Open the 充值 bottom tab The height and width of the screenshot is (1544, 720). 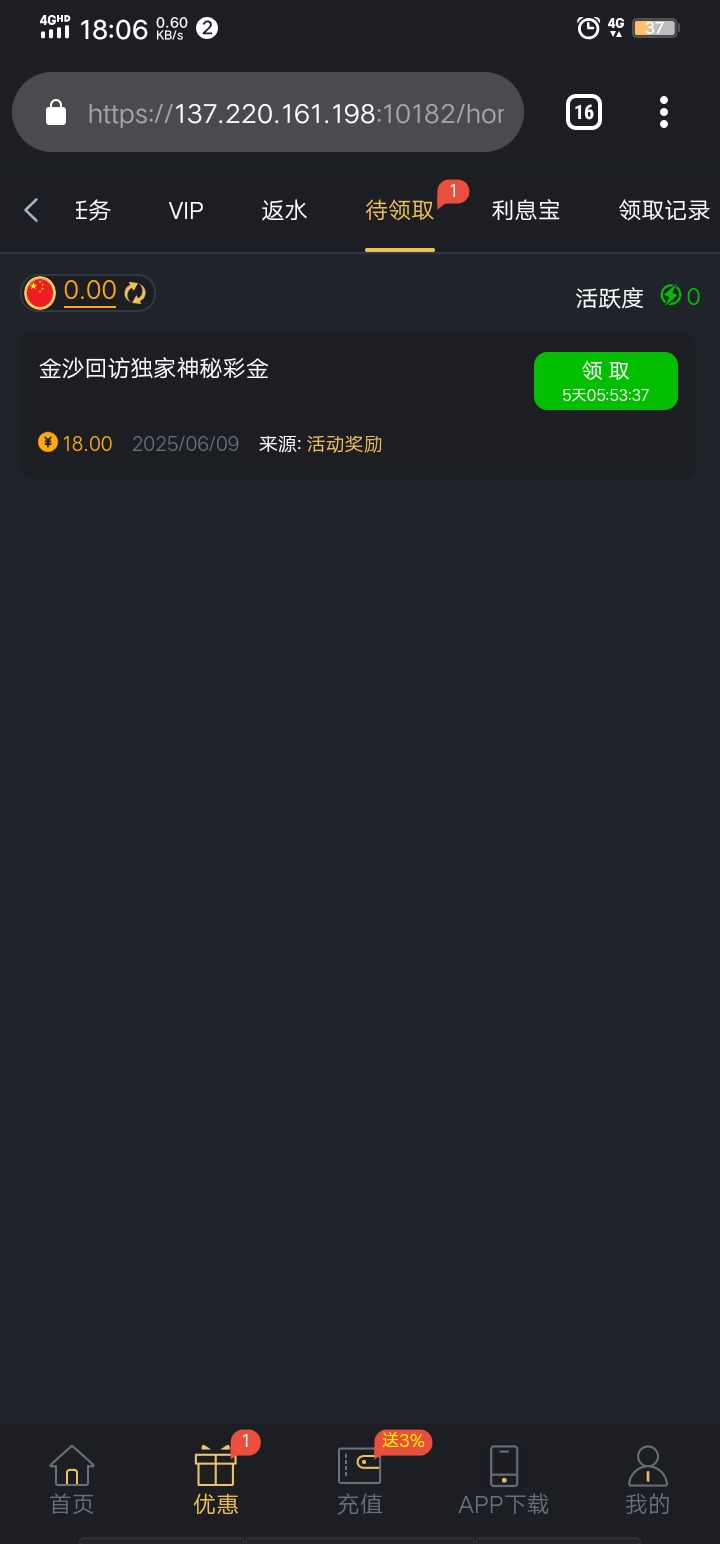pyautogui.click(x=360, y=1480)
